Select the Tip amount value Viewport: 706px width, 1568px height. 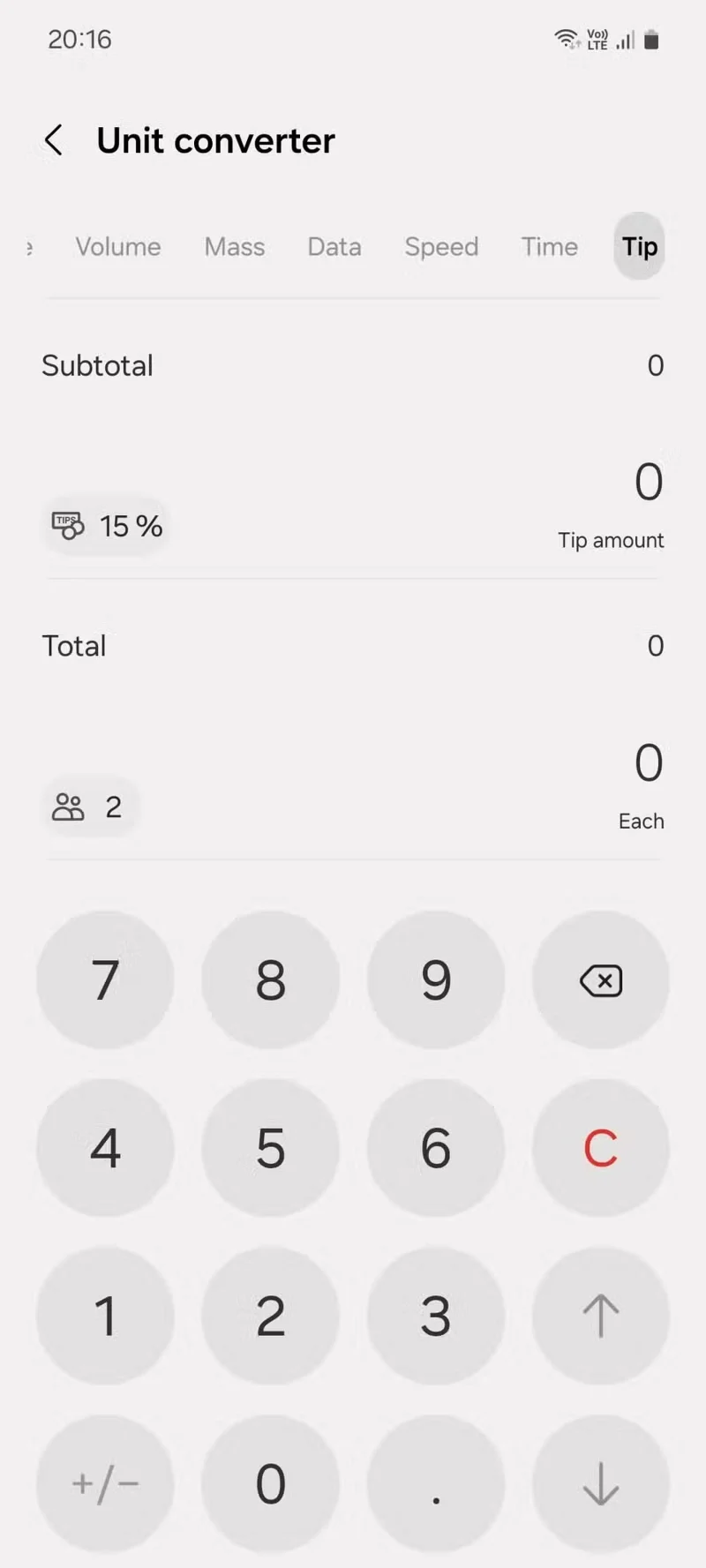coord(648,482)
